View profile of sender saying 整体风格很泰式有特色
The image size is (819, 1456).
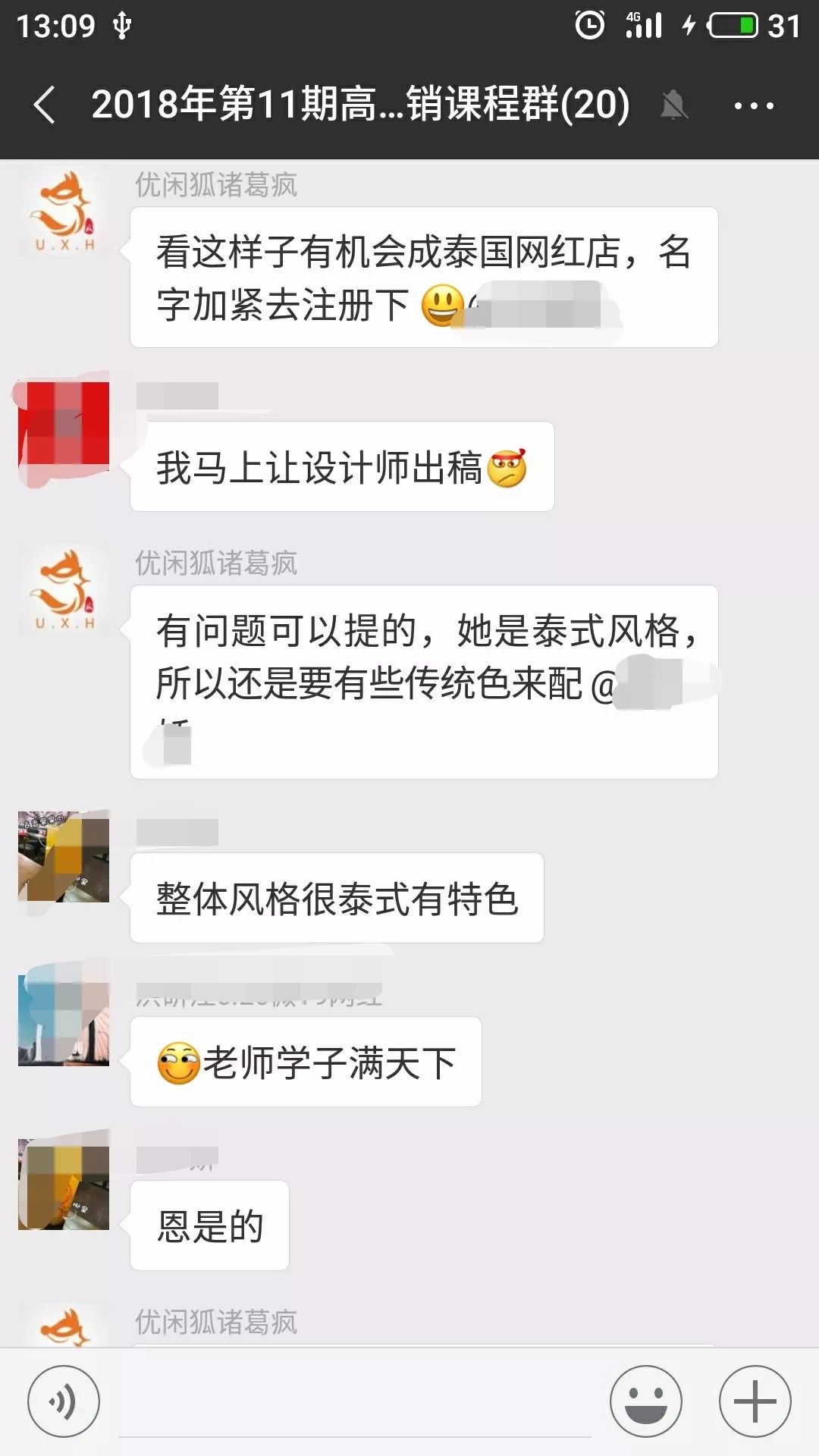(x=64, y=857)
